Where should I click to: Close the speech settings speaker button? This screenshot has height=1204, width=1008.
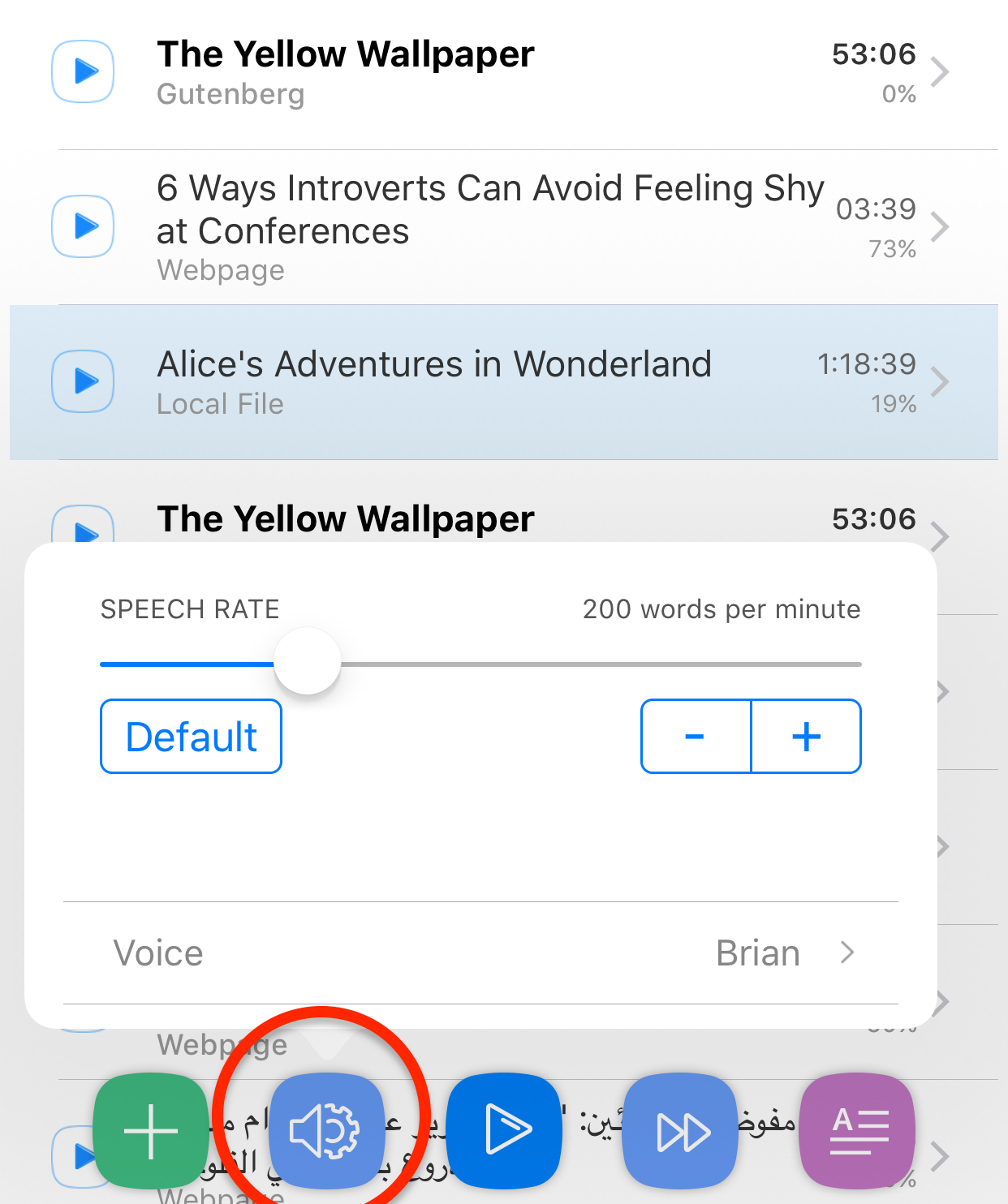[325, 1131]
